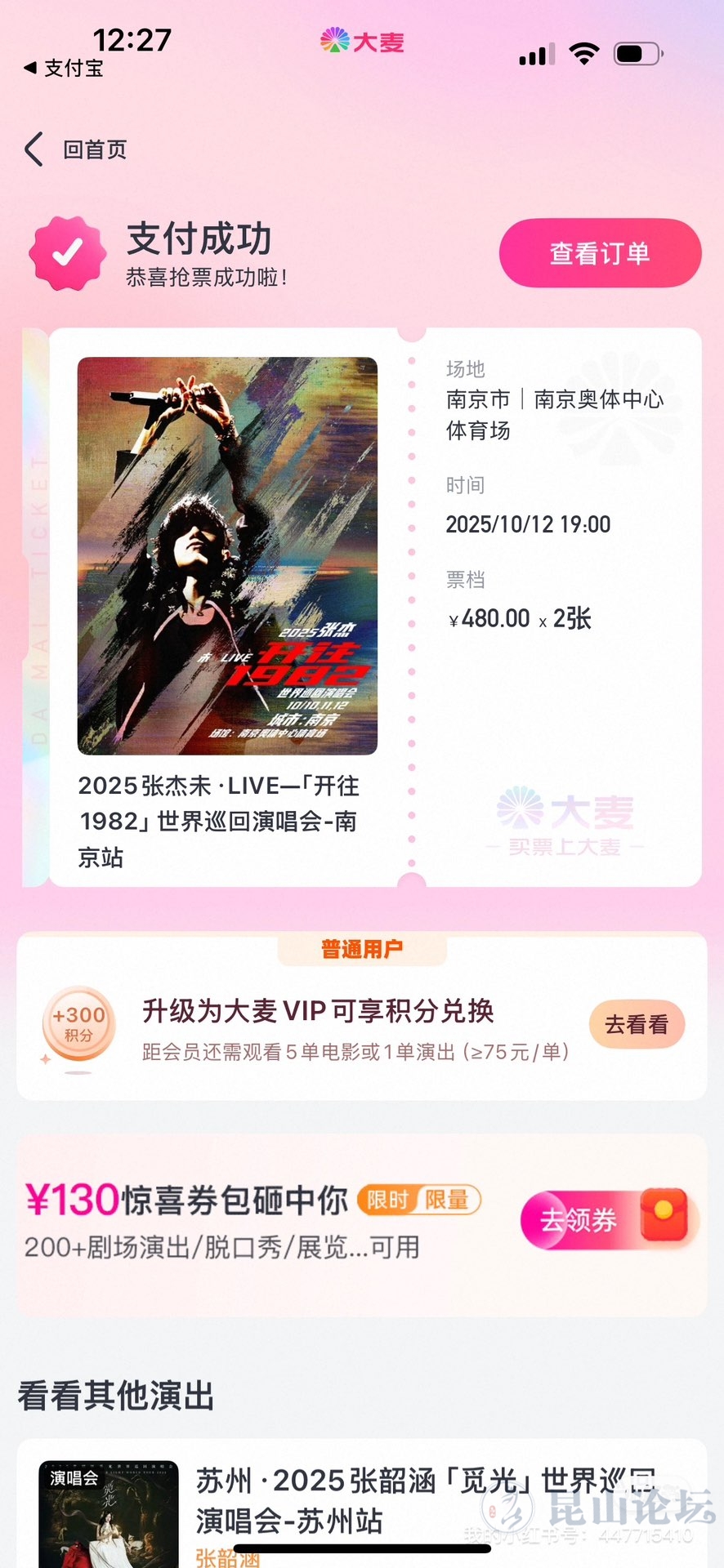Go back to the home page
Screen dimensions: 724x1568
click(x=77, y=150)
